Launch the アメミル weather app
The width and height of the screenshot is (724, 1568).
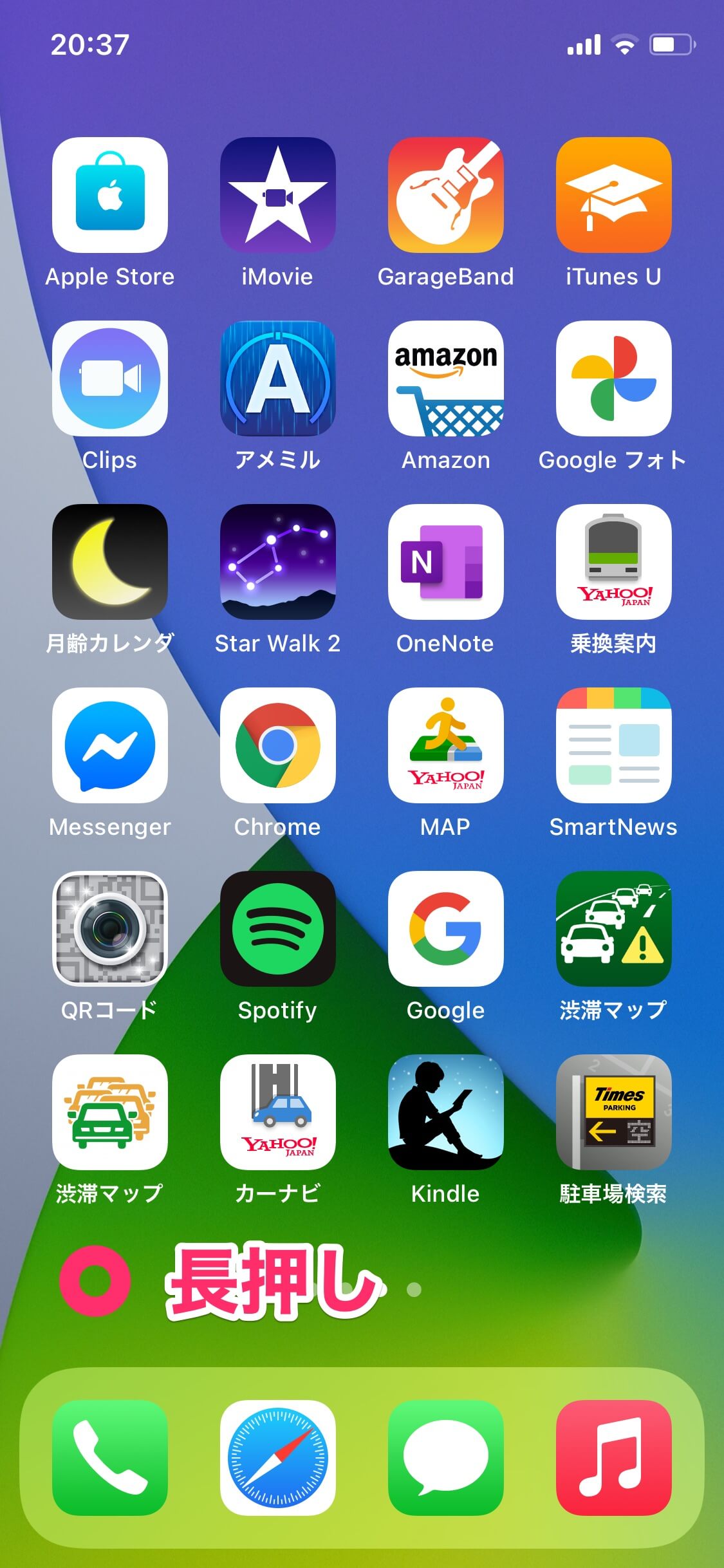tap(278, 380)
